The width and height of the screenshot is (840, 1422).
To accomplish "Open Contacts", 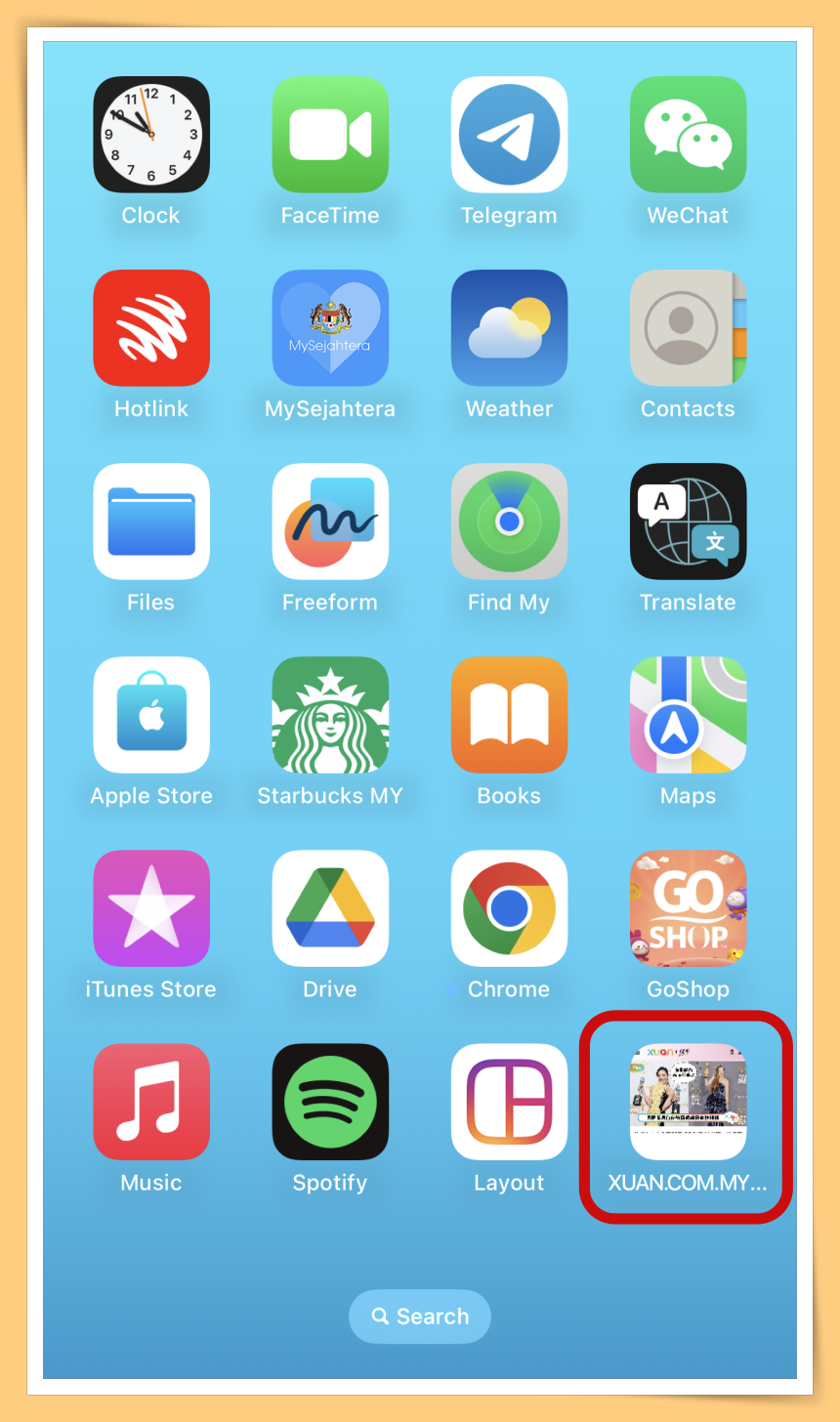I will point(688,328).
